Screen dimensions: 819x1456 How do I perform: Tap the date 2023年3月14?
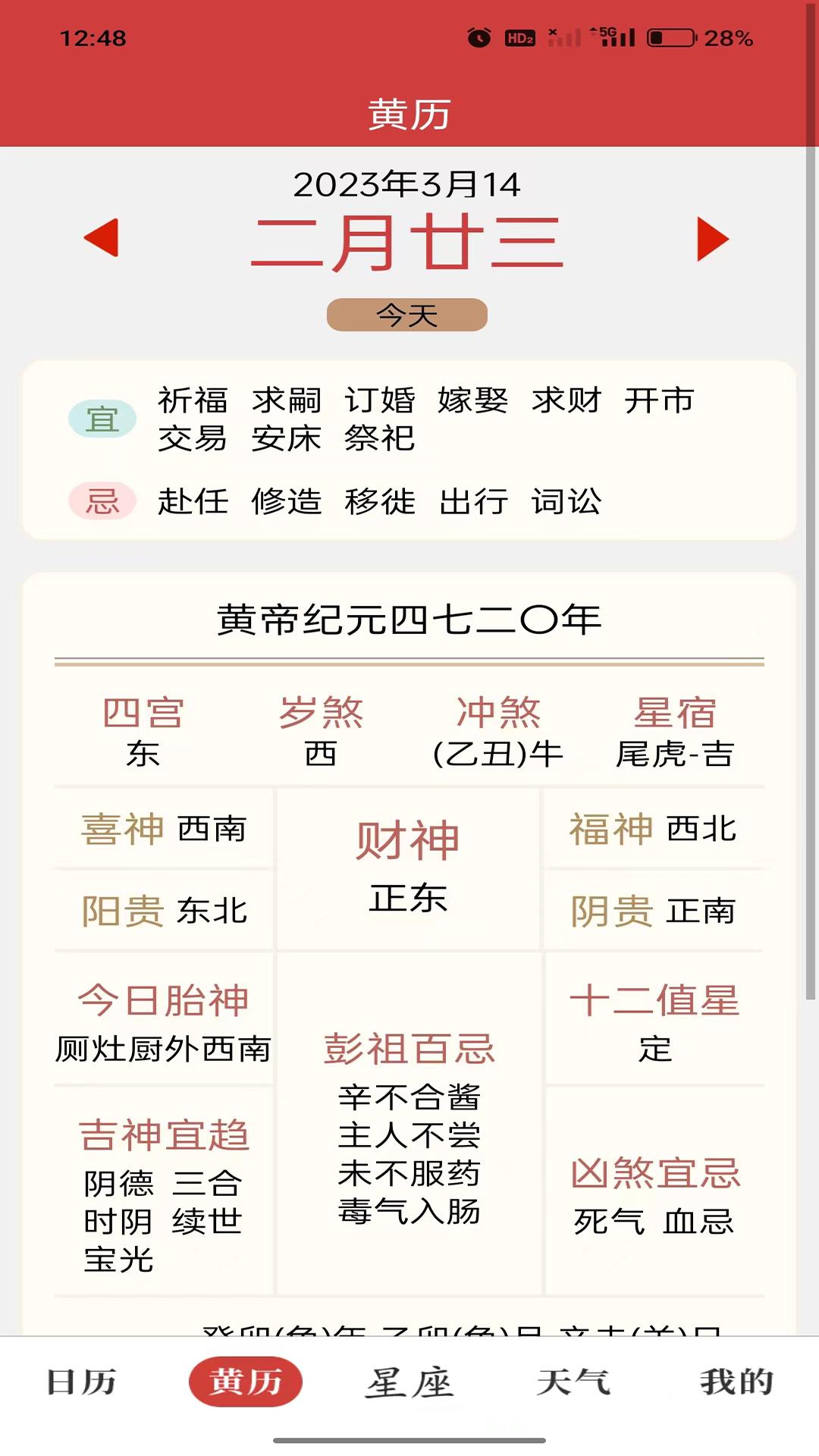tap(409, 182)
